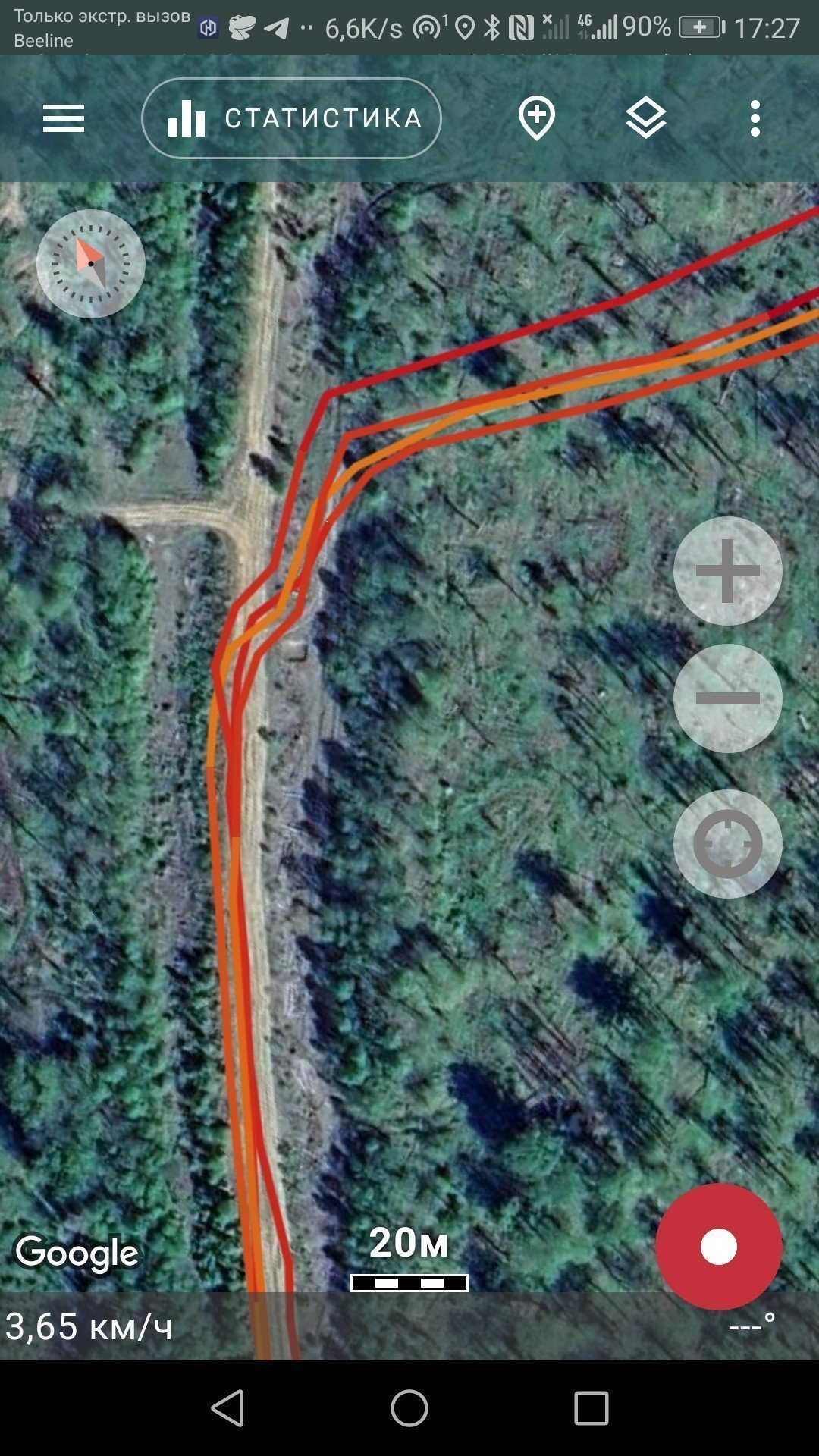Center map on my location
This screenshot has height=1456, width=819.
(x=728, y=844)
